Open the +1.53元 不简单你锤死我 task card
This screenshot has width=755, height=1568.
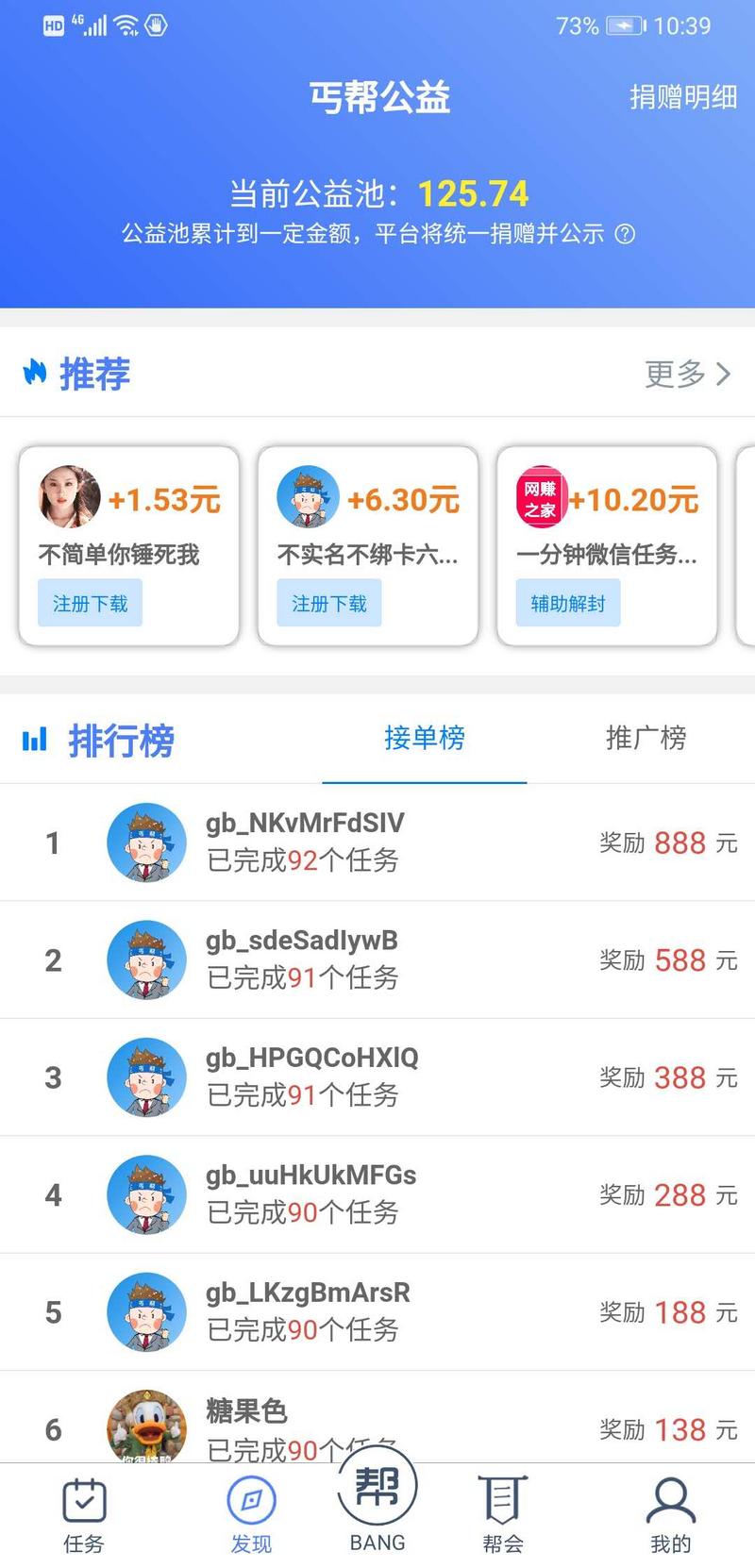click(129, 545)
